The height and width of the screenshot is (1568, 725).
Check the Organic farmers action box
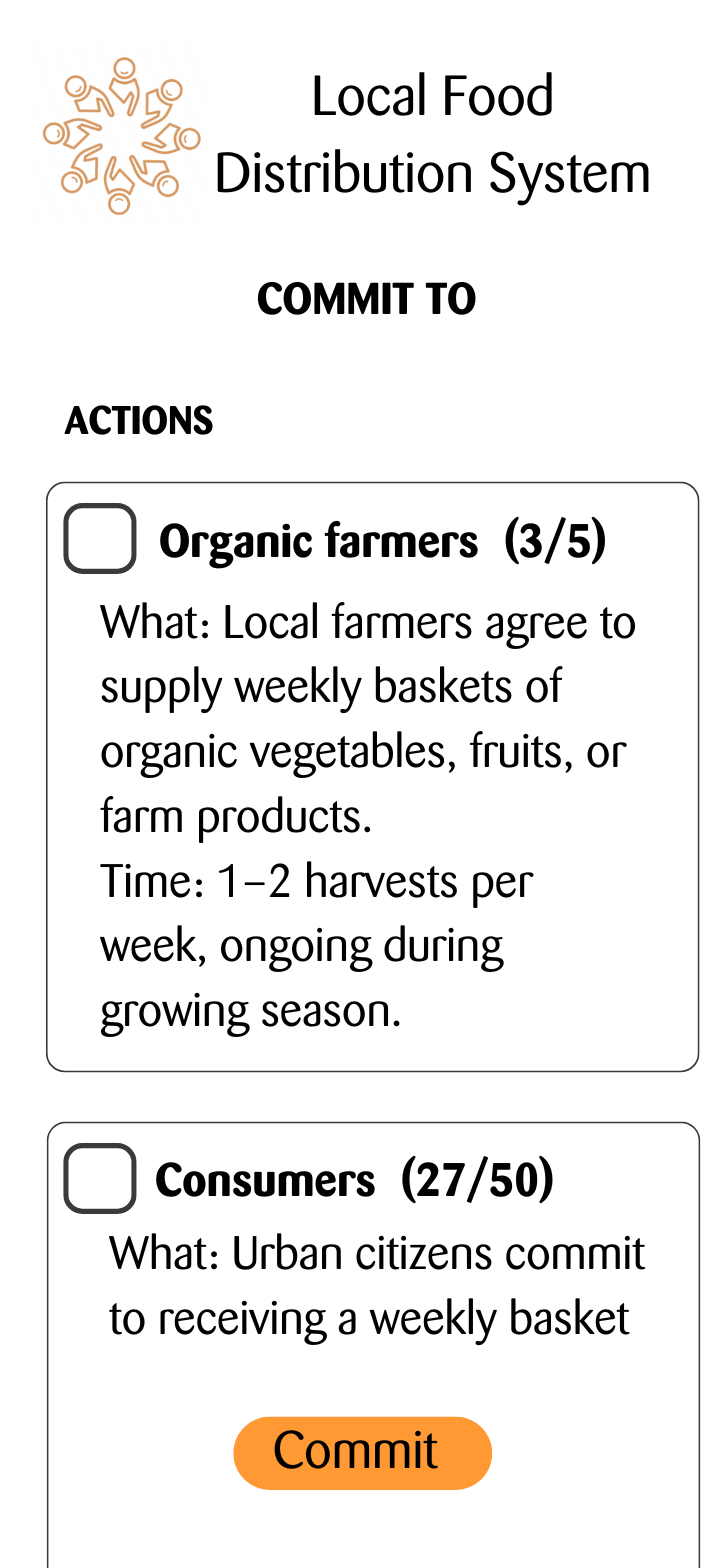[100, 538]
